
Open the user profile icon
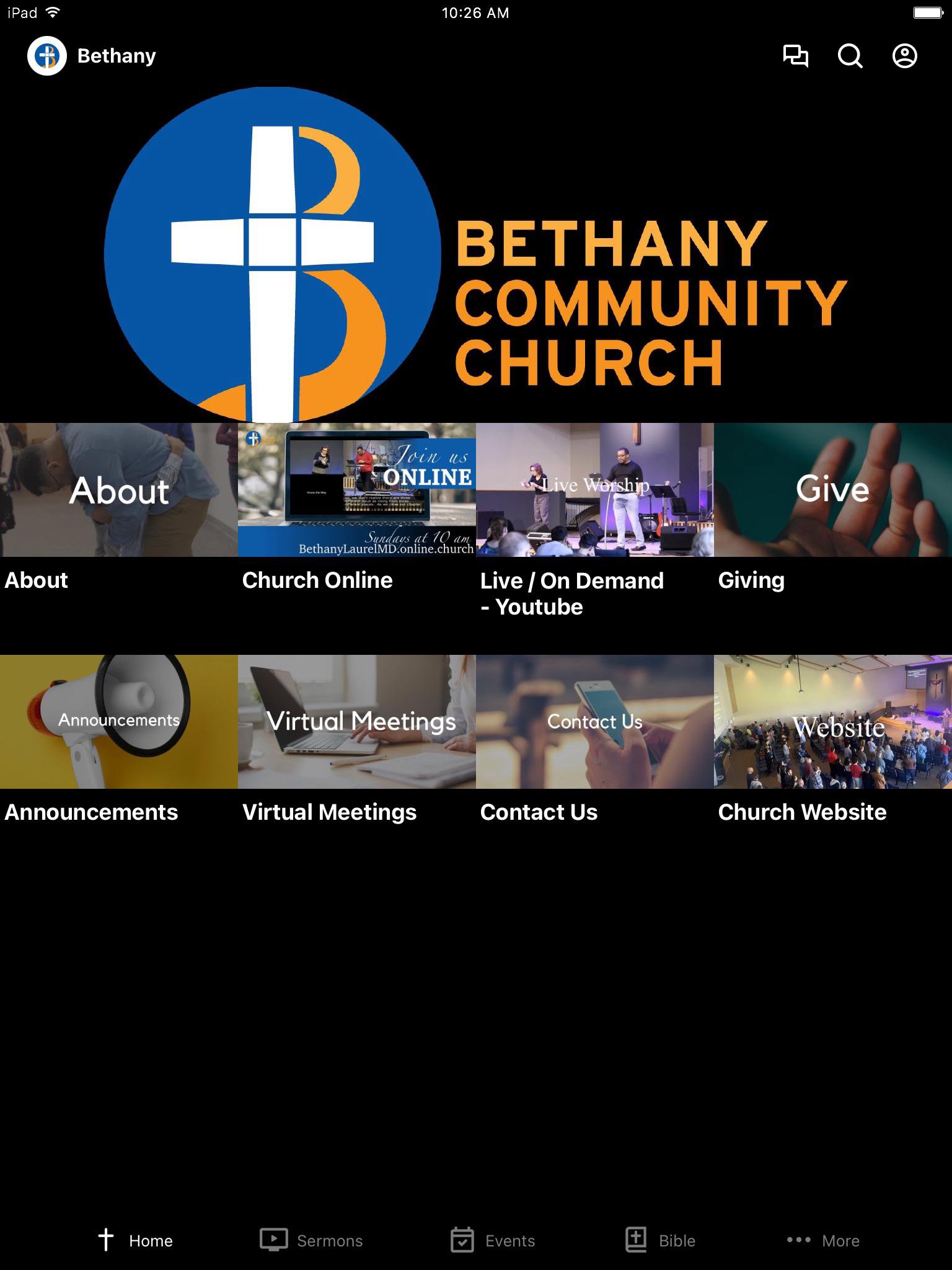904,56
